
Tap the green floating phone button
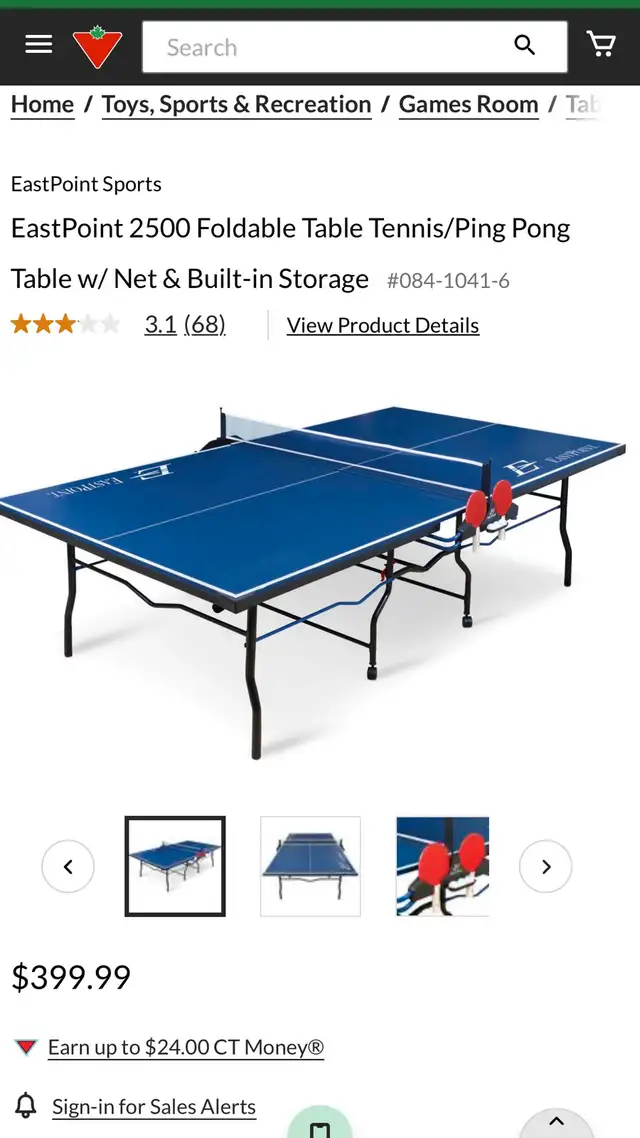pyautogui.click(x=320, y=1123)
